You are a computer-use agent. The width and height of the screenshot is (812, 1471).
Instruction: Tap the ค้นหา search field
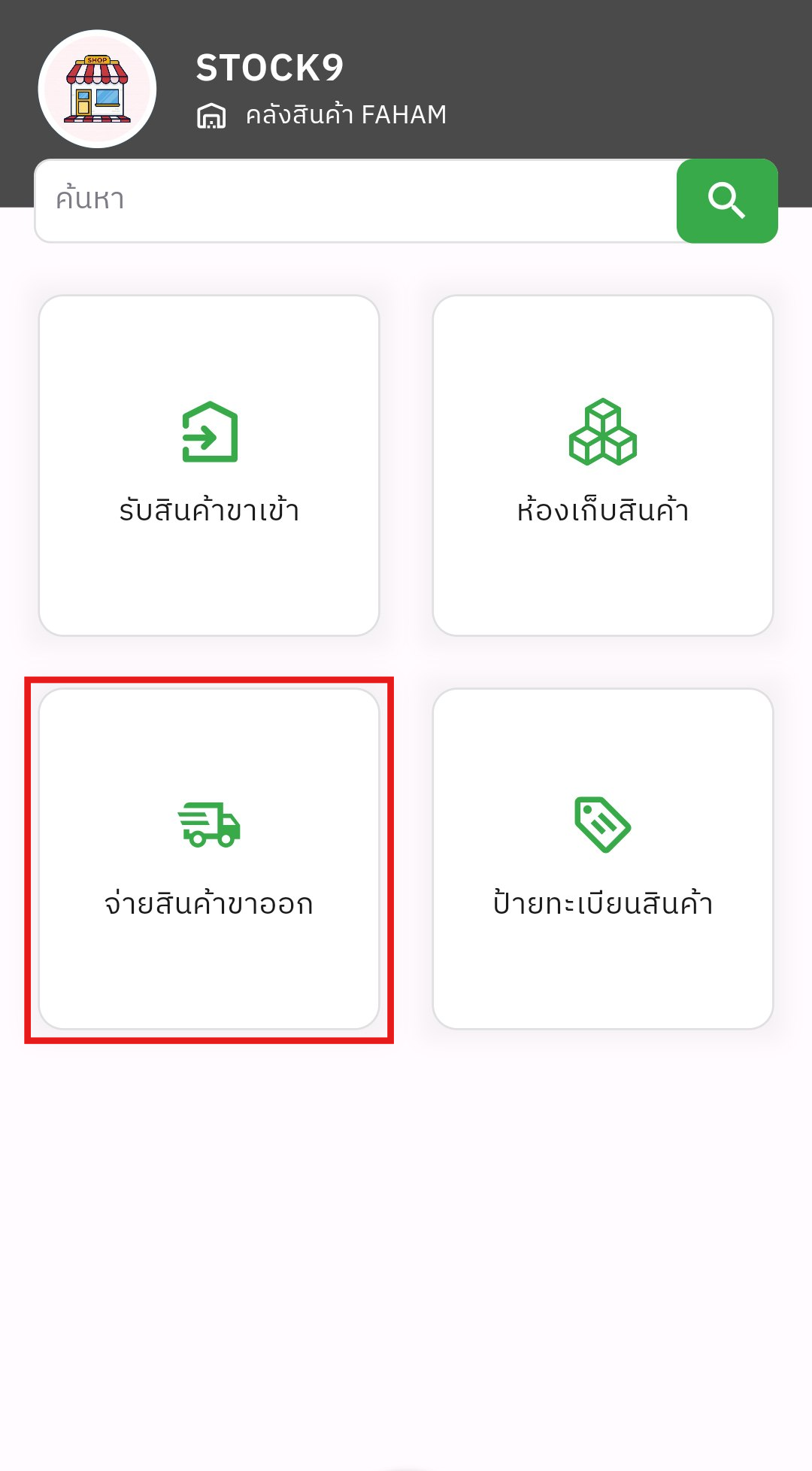pos(353,200)
